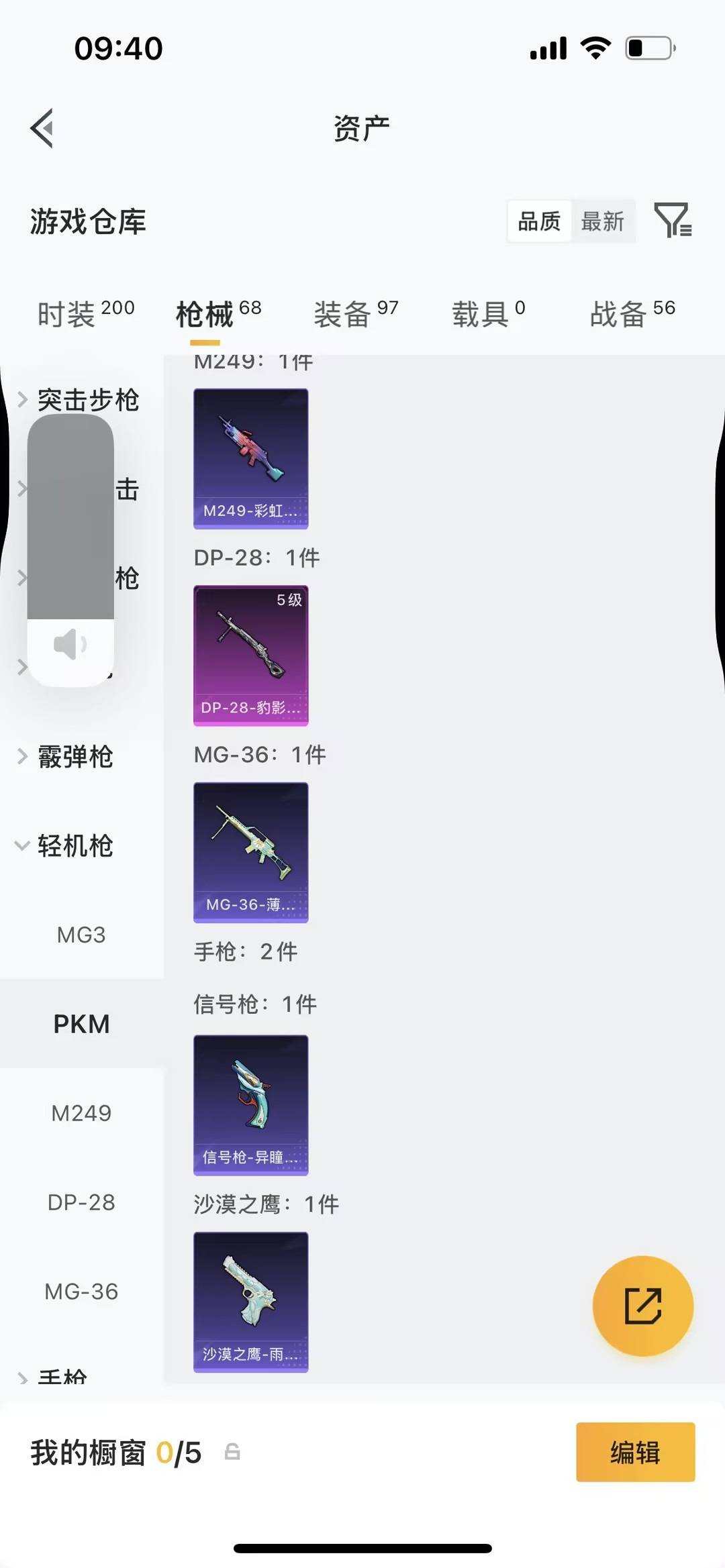
Task: Select M249 in the sidebar
Action: coord(81,1112)
